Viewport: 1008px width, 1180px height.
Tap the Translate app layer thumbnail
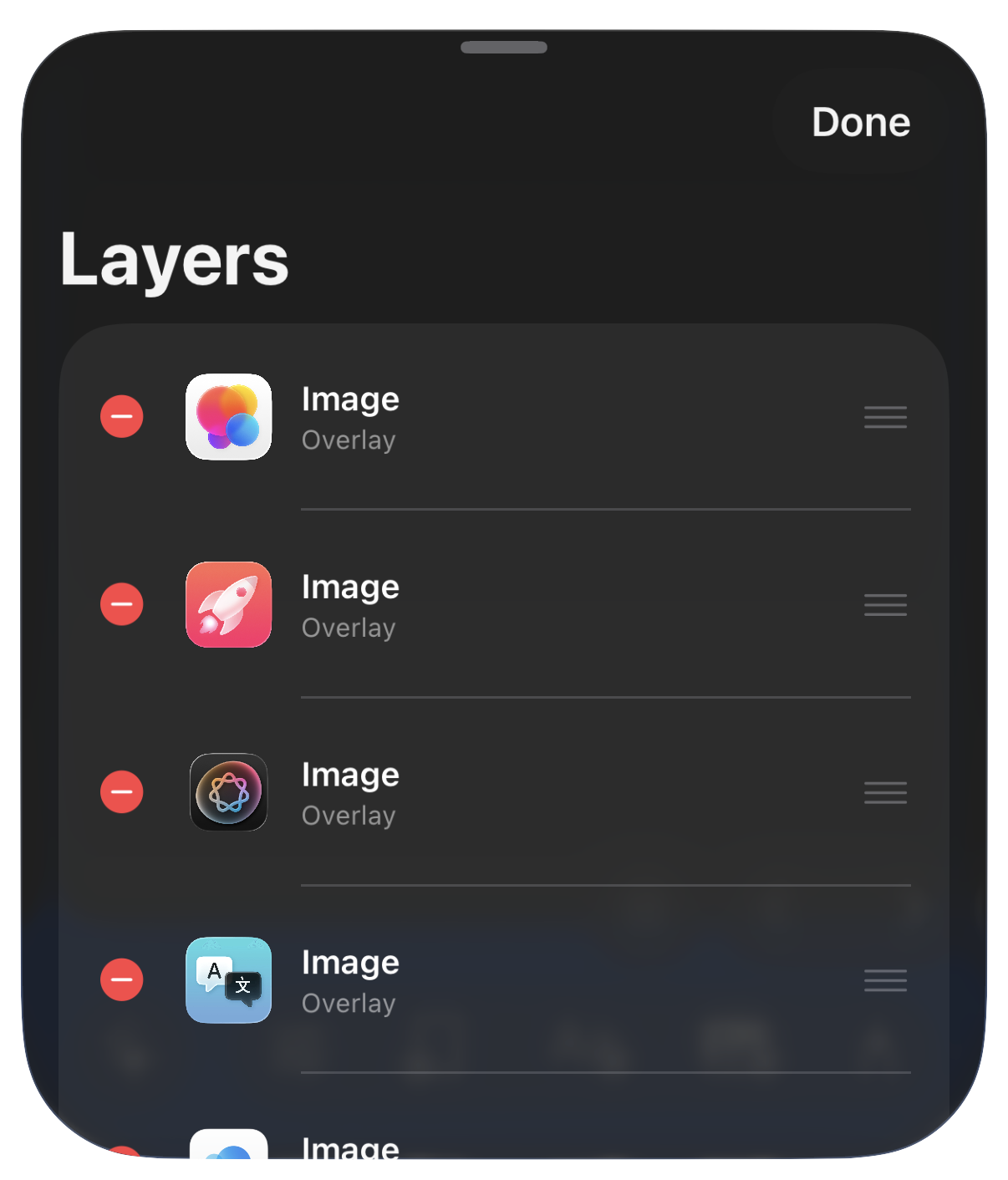[x=227, y=981]
